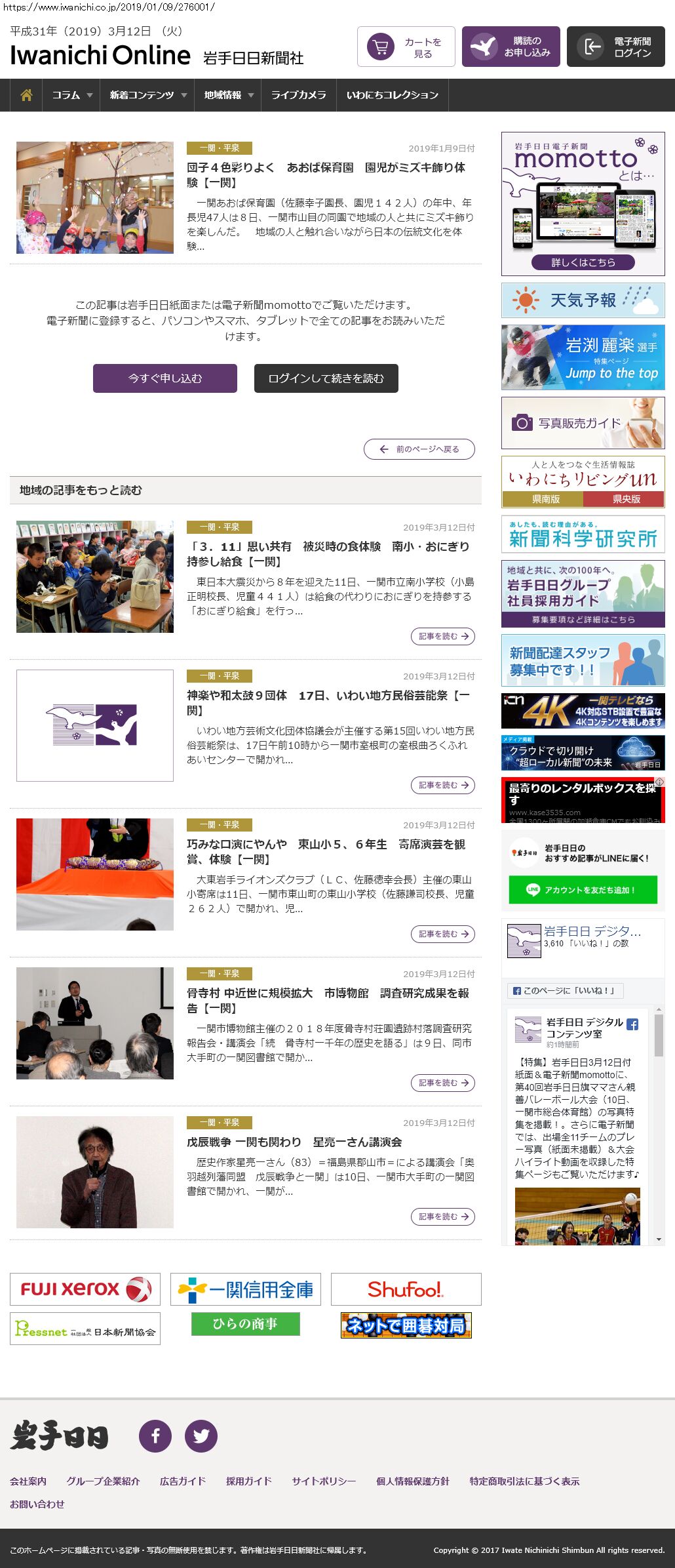Image resolution: width=675 pixels, height=1568 pixels.
Task: Like this page with このページに「いいね！」
Action: tap(565, 990)
